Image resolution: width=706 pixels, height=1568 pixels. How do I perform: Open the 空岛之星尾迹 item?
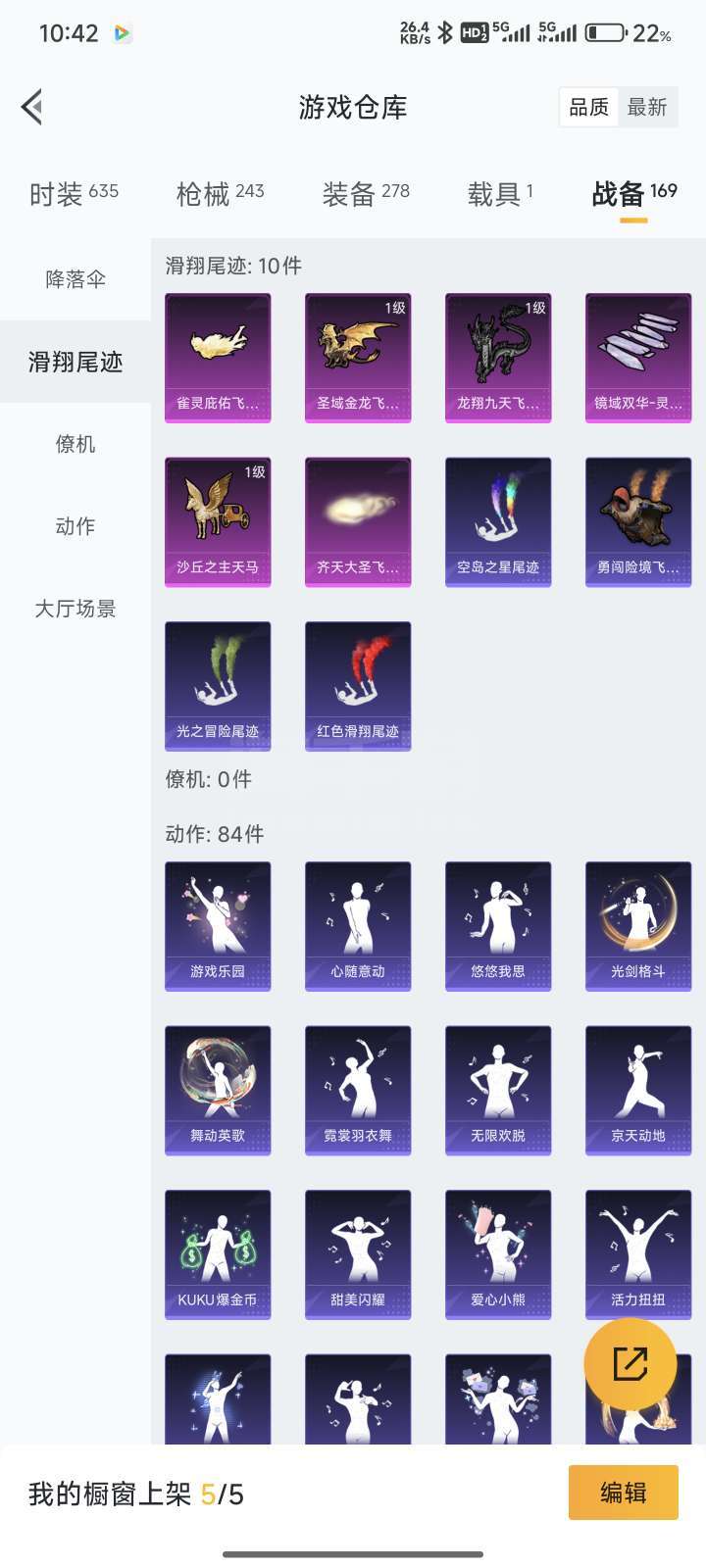coord(498,521)
